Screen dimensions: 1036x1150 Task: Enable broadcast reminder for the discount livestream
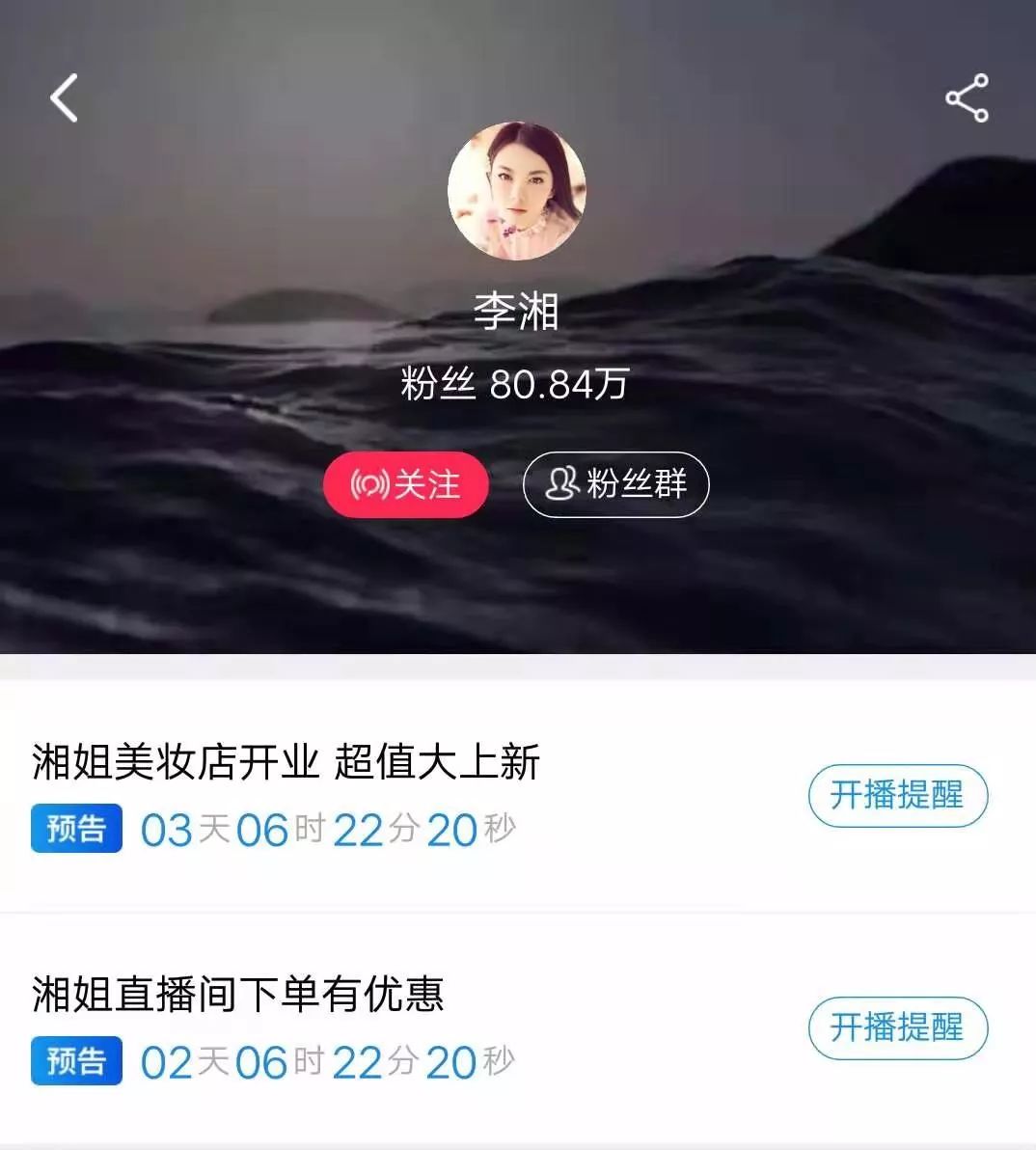896,1029
